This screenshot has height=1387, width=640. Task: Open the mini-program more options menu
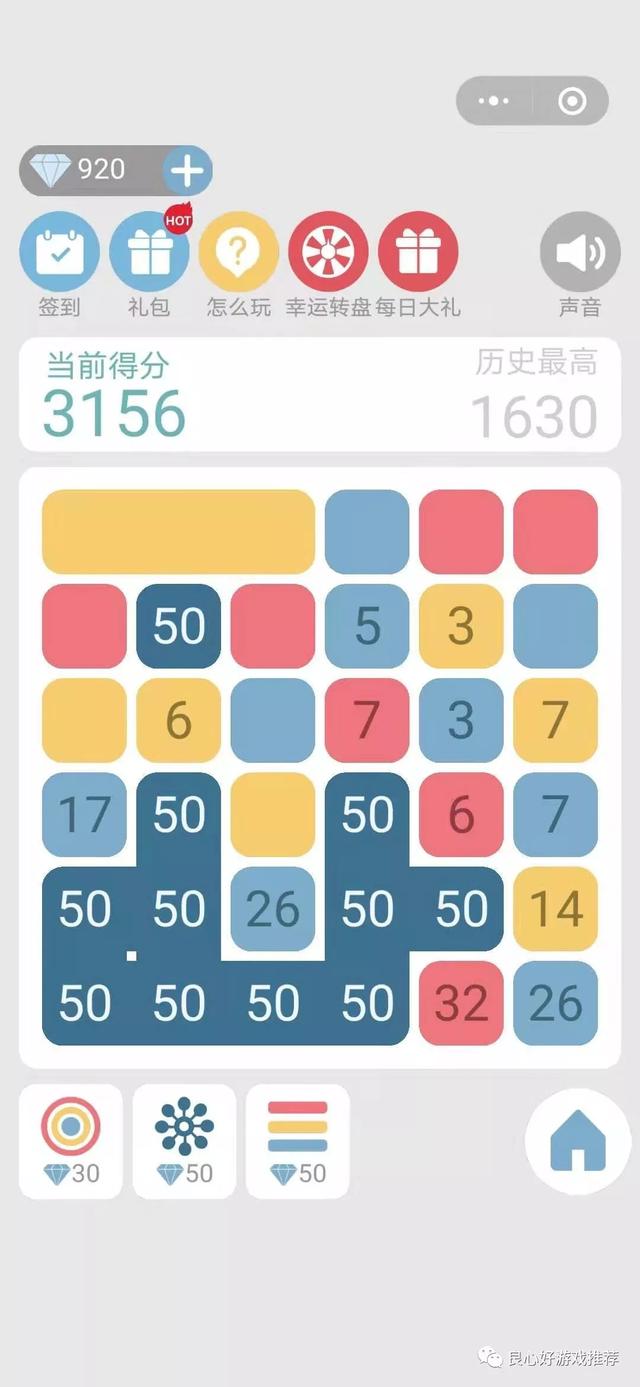tap(494, 101)
